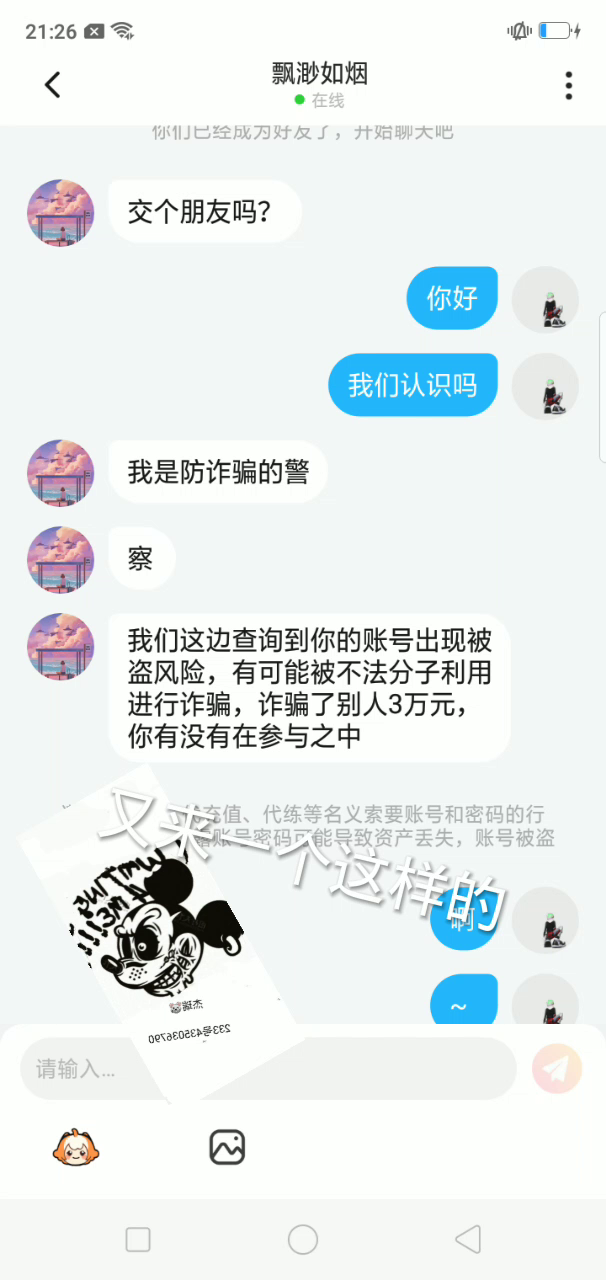Open system recent apps
Image resolution: width=606 pixels, height=1280 pixels.
(138, 1240)
